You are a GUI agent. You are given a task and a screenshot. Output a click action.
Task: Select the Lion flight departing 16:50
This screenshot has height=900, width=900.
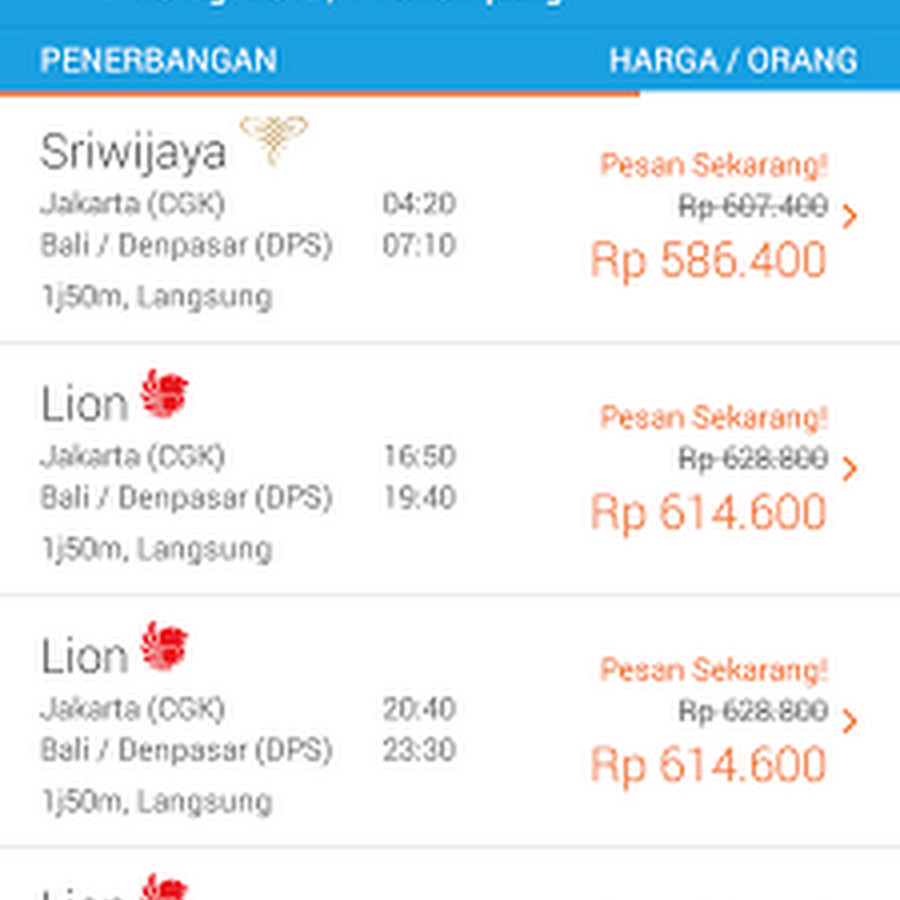click(450, 470)
